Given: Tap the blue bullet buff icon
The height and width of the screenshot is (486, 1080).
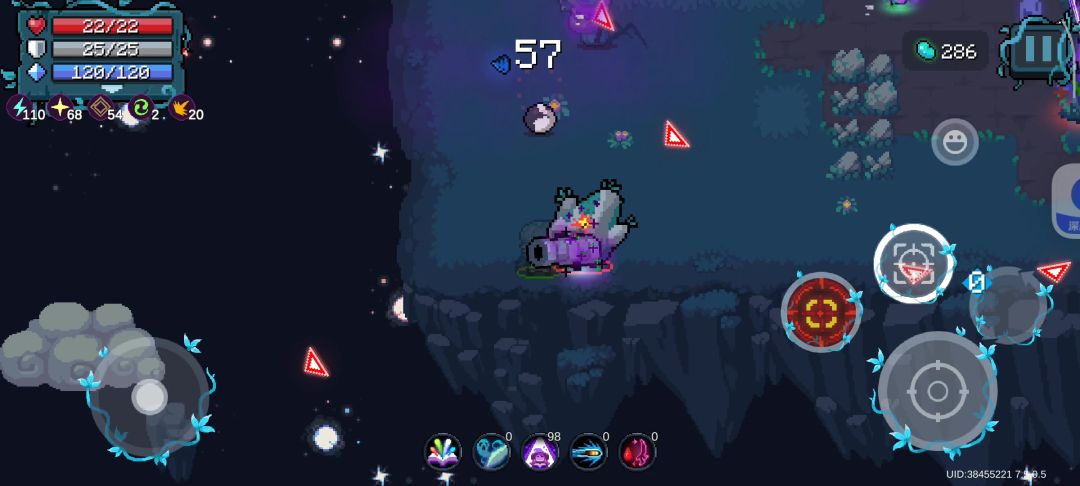Looking at the screenshot, I should (x=588, y=452).
